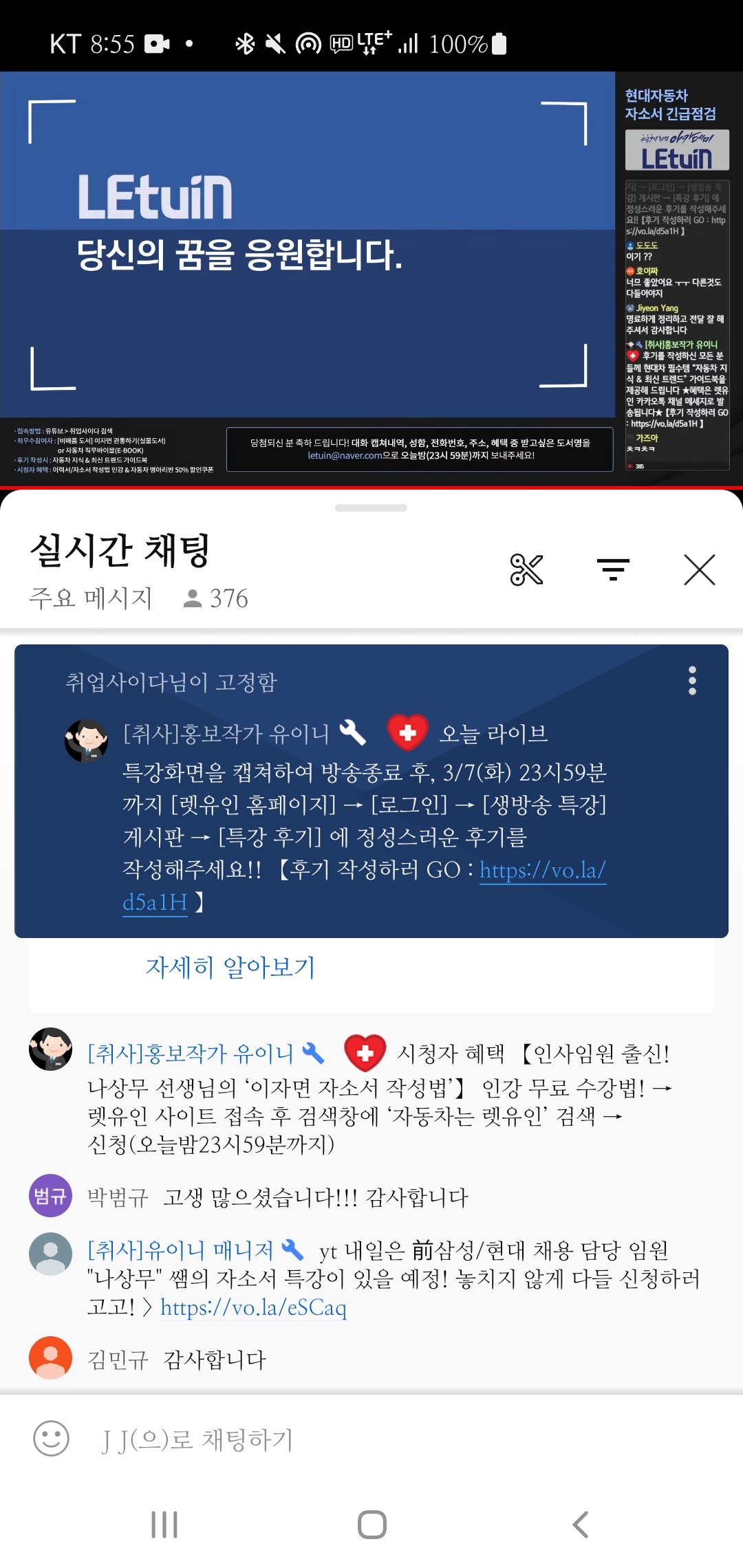This screenshot has width=743, height=1568.
Task: Open recent apps from navigation bar
Action: click(164, 1525)
